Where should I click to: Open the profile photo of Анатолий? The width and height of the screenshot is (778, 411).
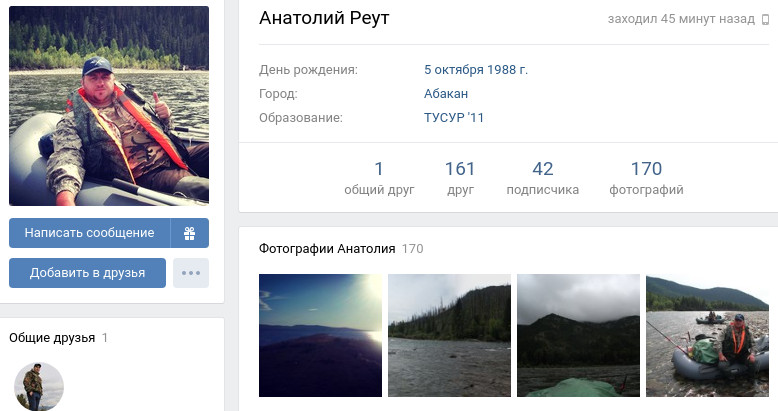[109, 105]
